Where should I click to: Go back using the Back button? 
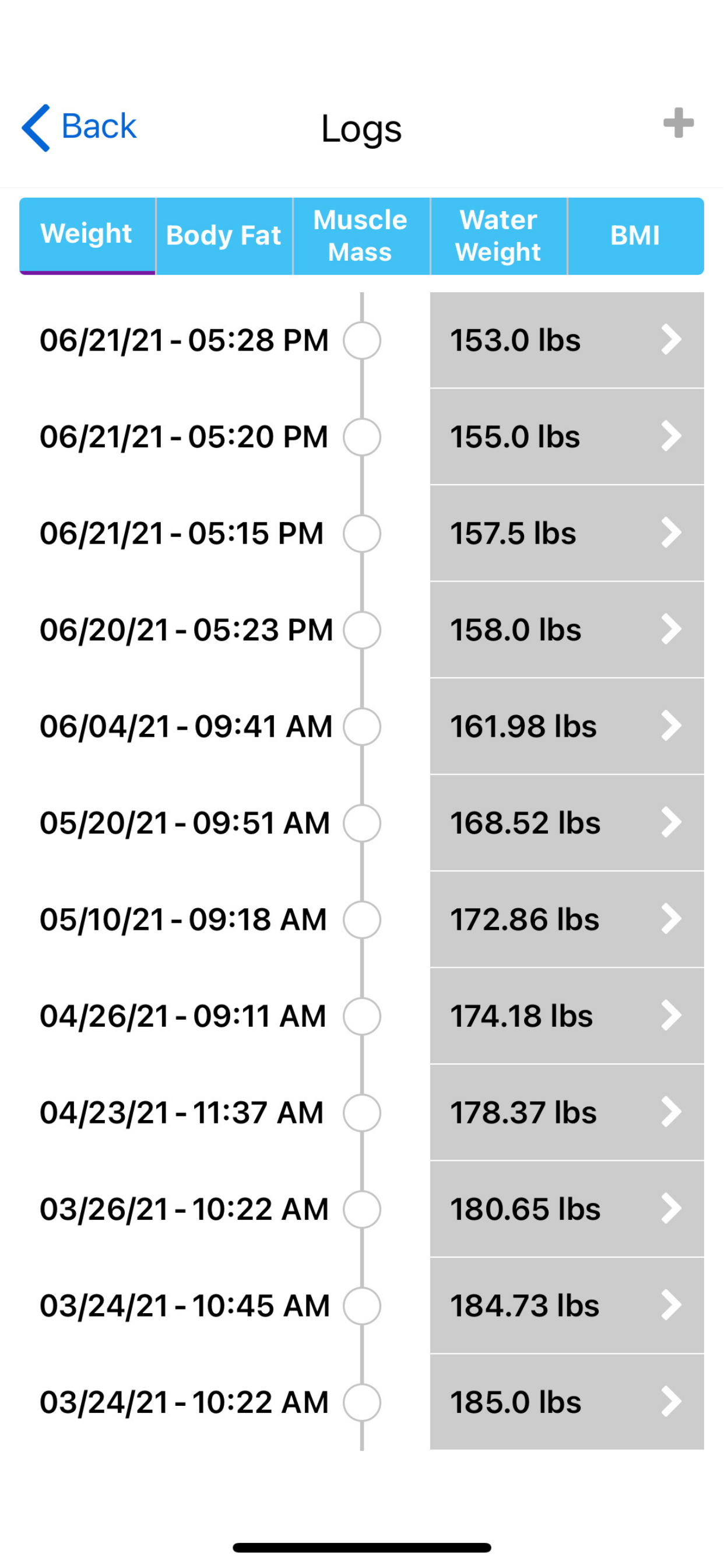click(x=79, y=127)
